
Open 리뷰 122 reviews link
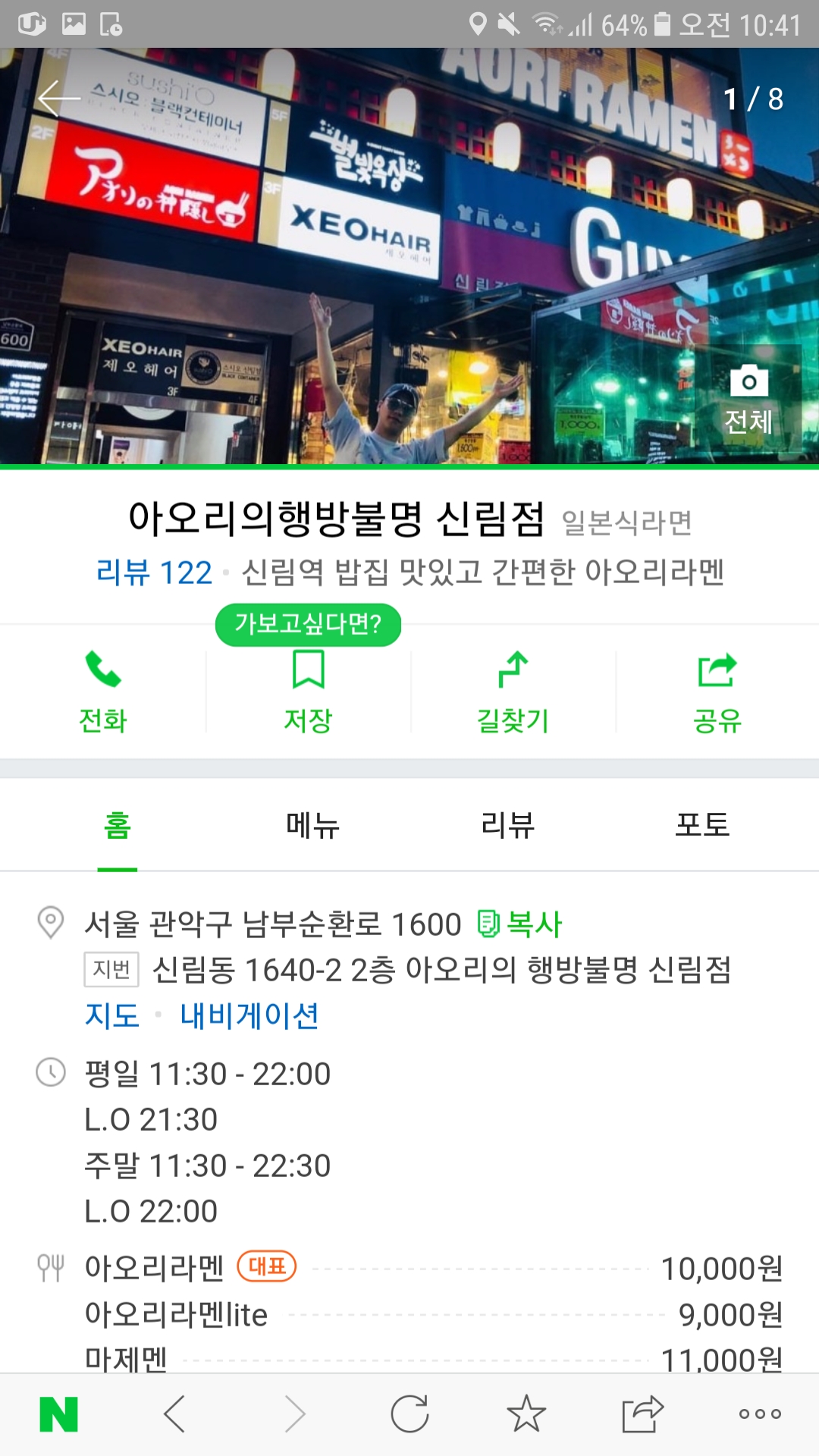pos(154,573)
